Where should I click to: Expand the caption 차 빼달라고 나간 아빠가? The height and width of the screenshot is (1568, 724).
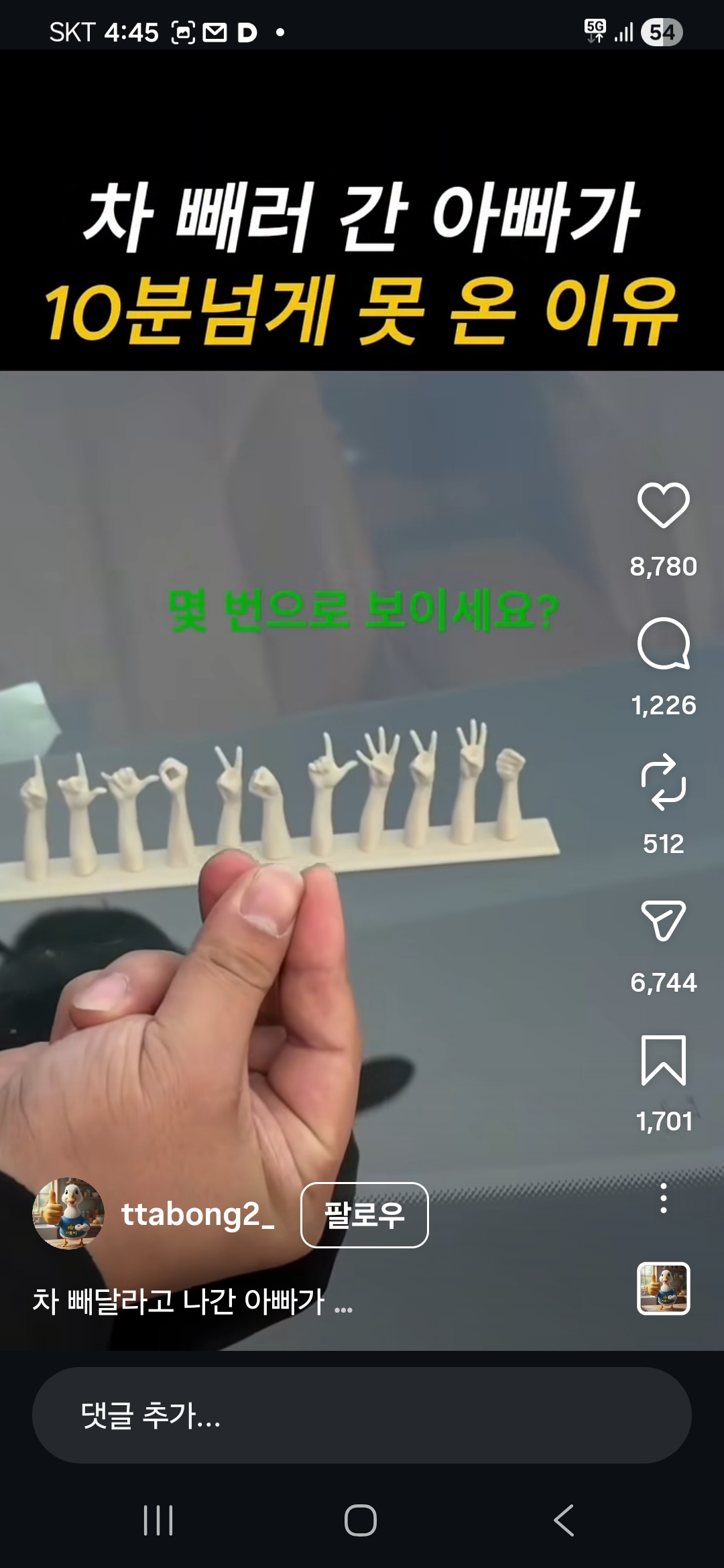pyautogui.click(x=192, y=1302)
